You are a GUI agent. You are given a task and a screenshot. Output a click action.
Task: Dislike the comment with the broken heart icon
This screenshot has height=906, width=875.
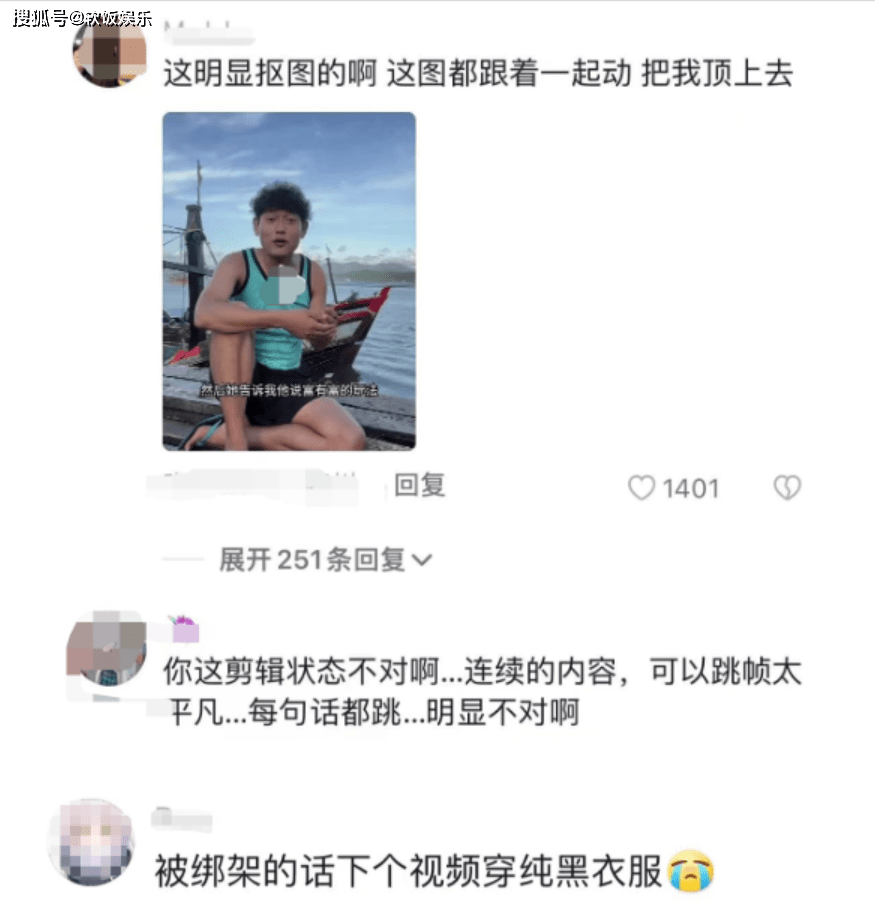[x=787, y=488]
